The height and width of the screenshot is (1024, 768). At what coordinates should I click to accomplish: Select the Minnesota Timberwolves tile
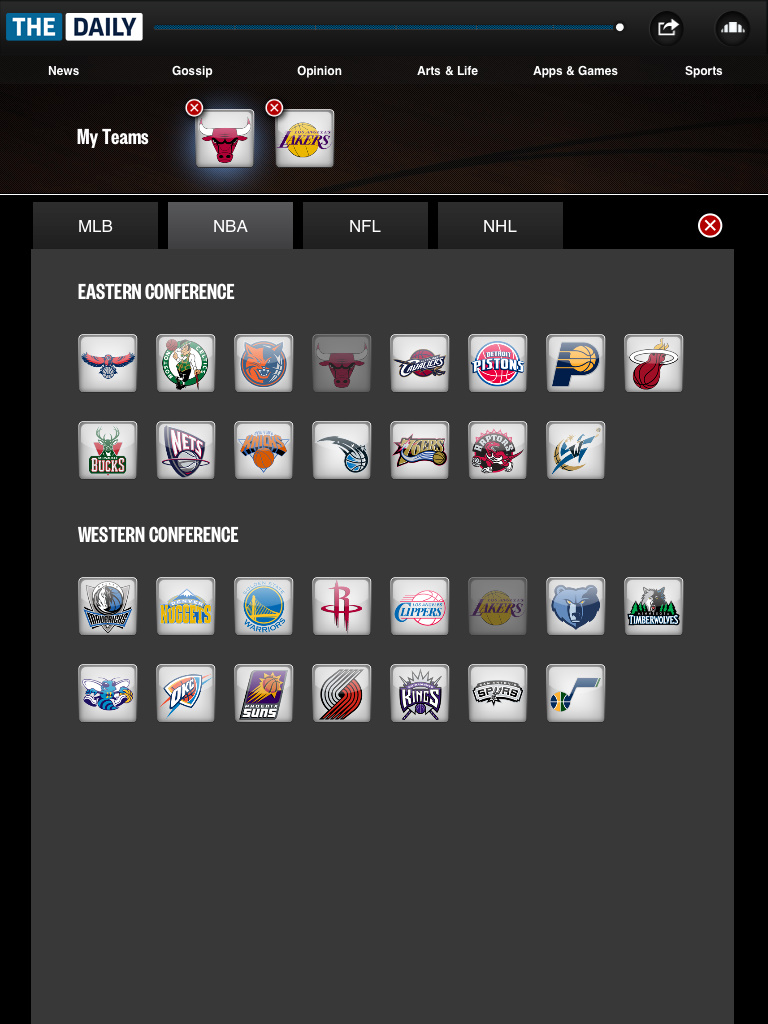(x=654, y=606)
